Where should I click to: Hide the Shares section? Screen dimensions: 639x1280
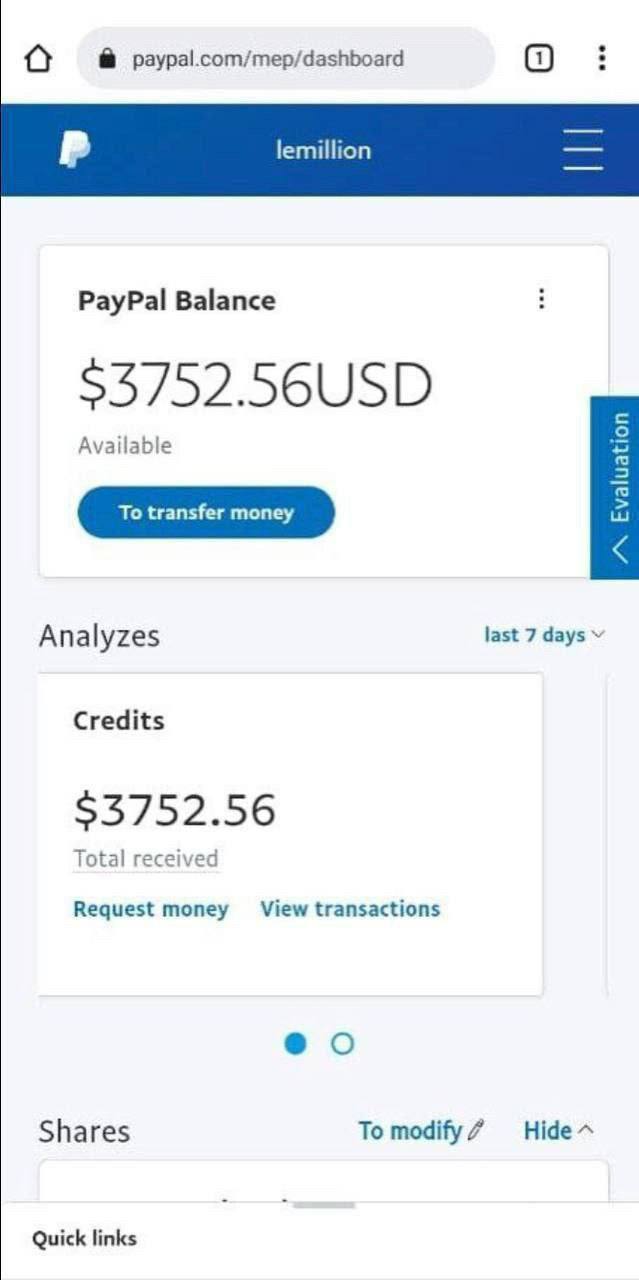(558, 1131)
